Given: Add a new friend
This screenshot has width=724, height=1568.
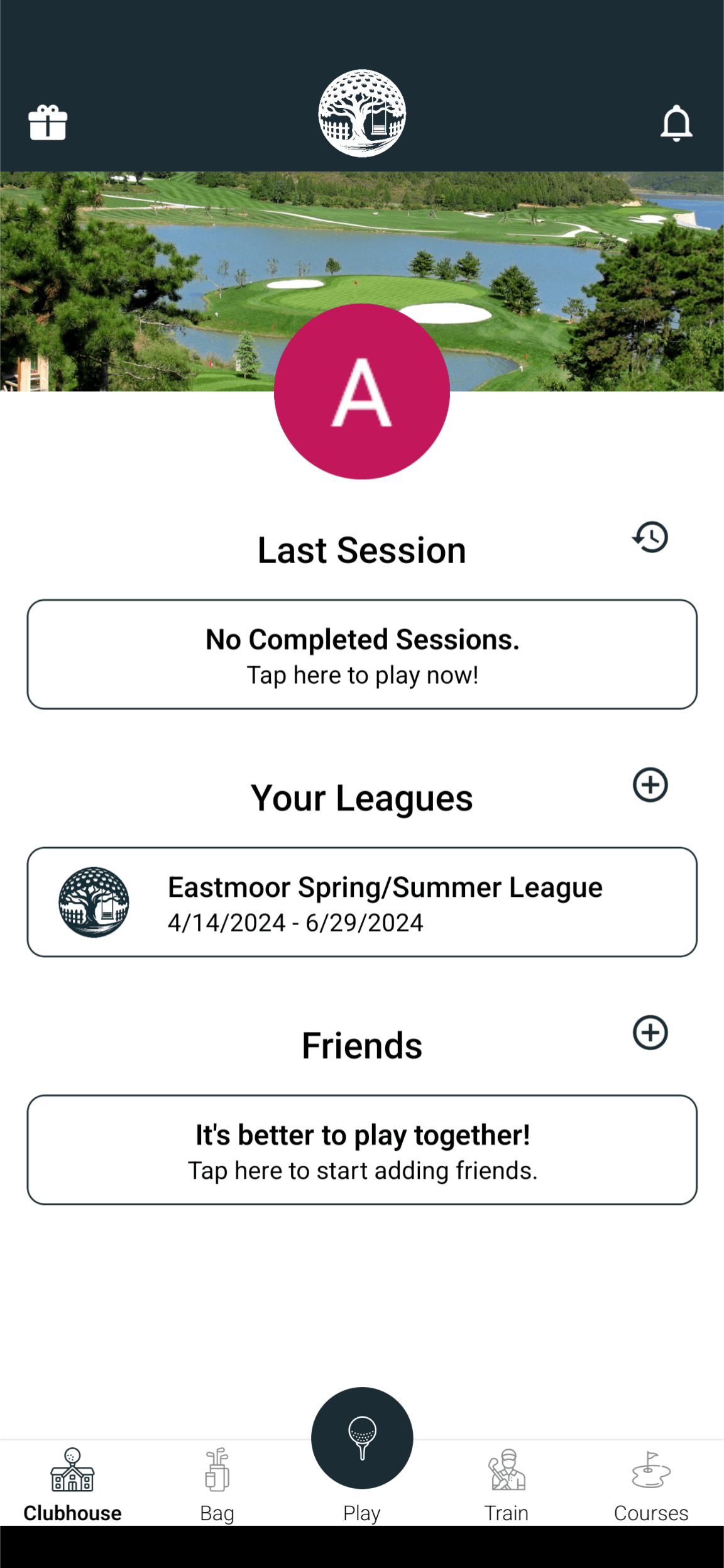Looking at the screenshot, I should tap(650, 1033).
